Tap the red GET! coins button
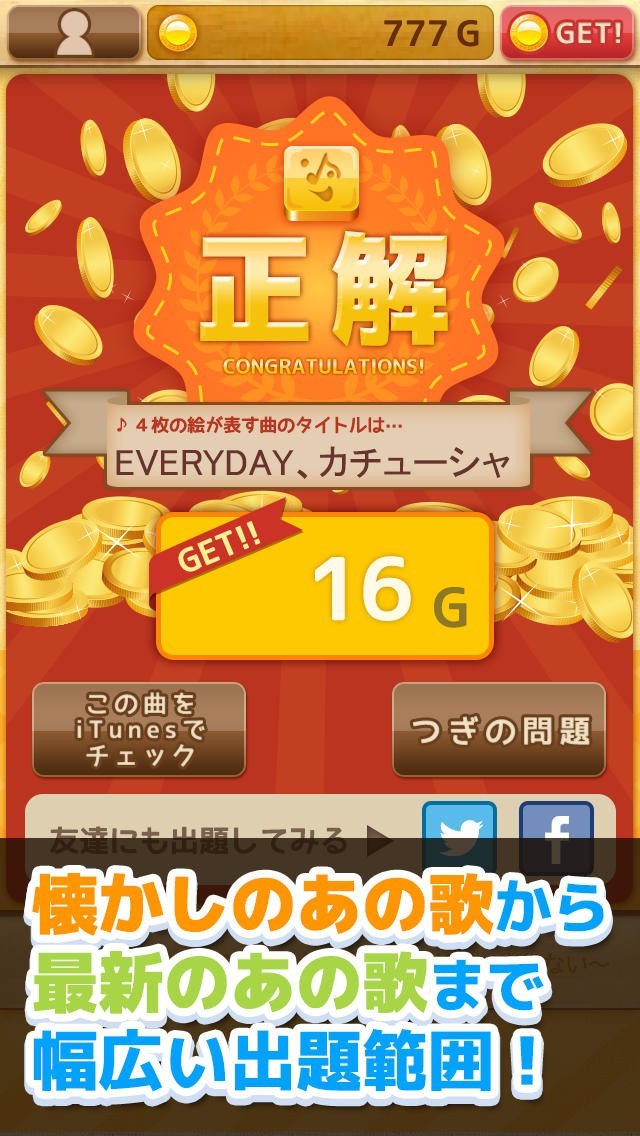The height and width of the screenshot is (1136, 640). tap(567, 33)
